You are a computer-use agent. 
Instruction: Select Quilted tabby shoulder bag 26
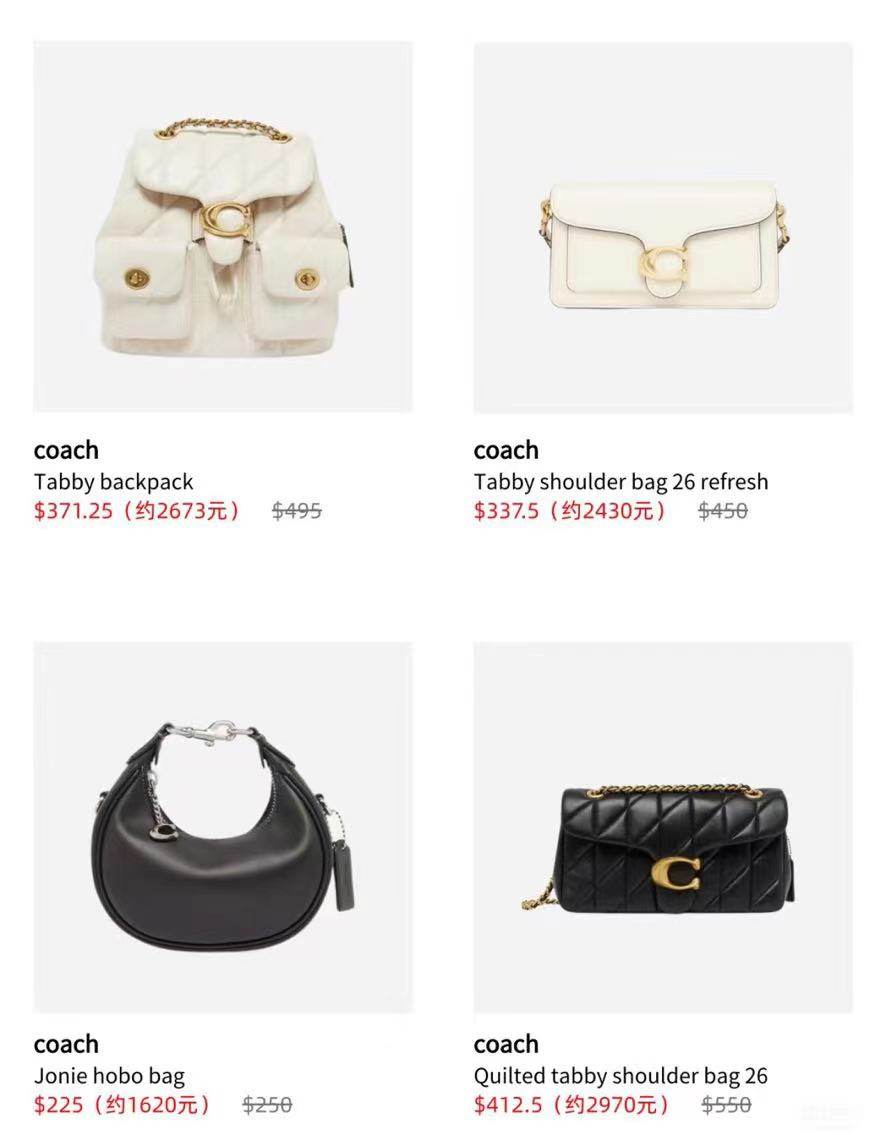[662, 827]
